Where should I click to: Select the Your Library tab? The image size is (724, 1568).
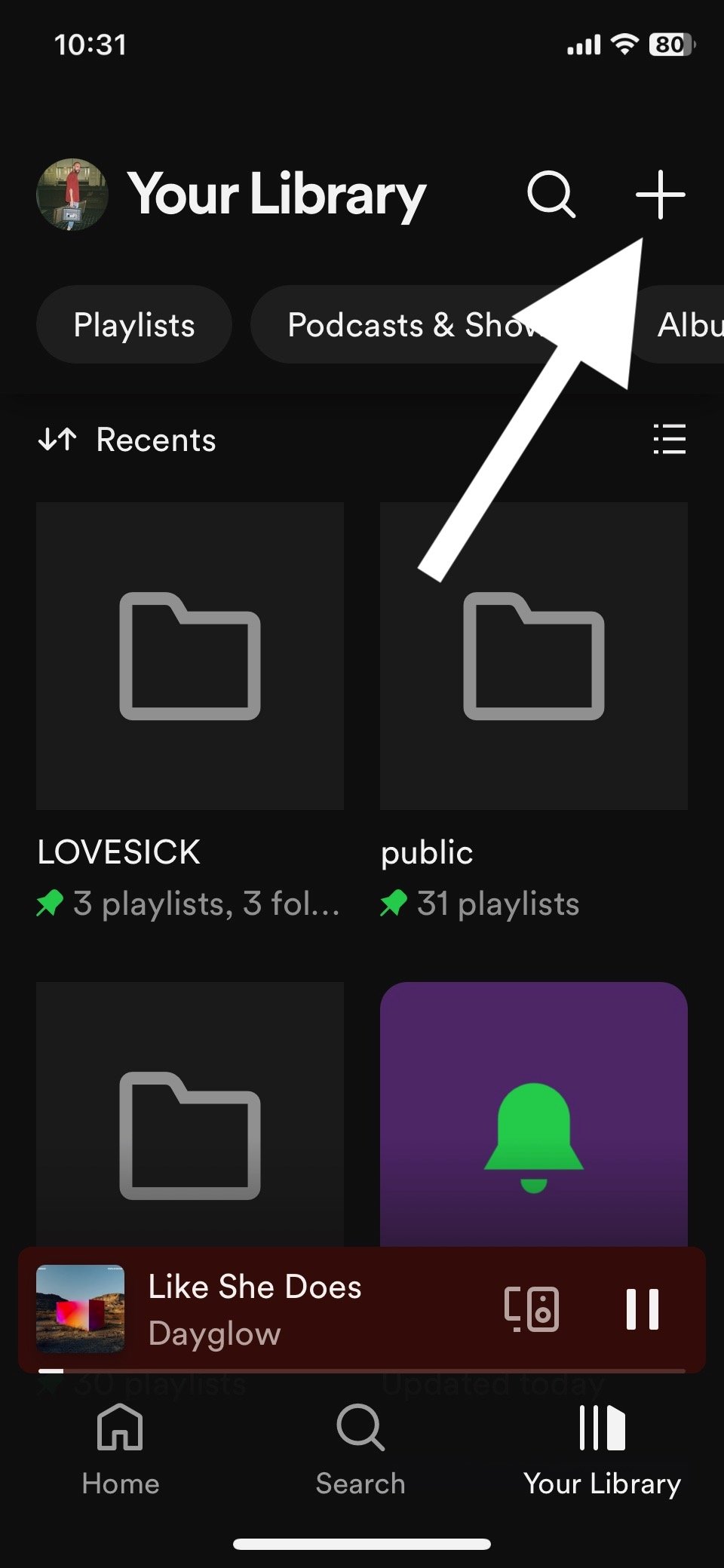point(603,1450)
